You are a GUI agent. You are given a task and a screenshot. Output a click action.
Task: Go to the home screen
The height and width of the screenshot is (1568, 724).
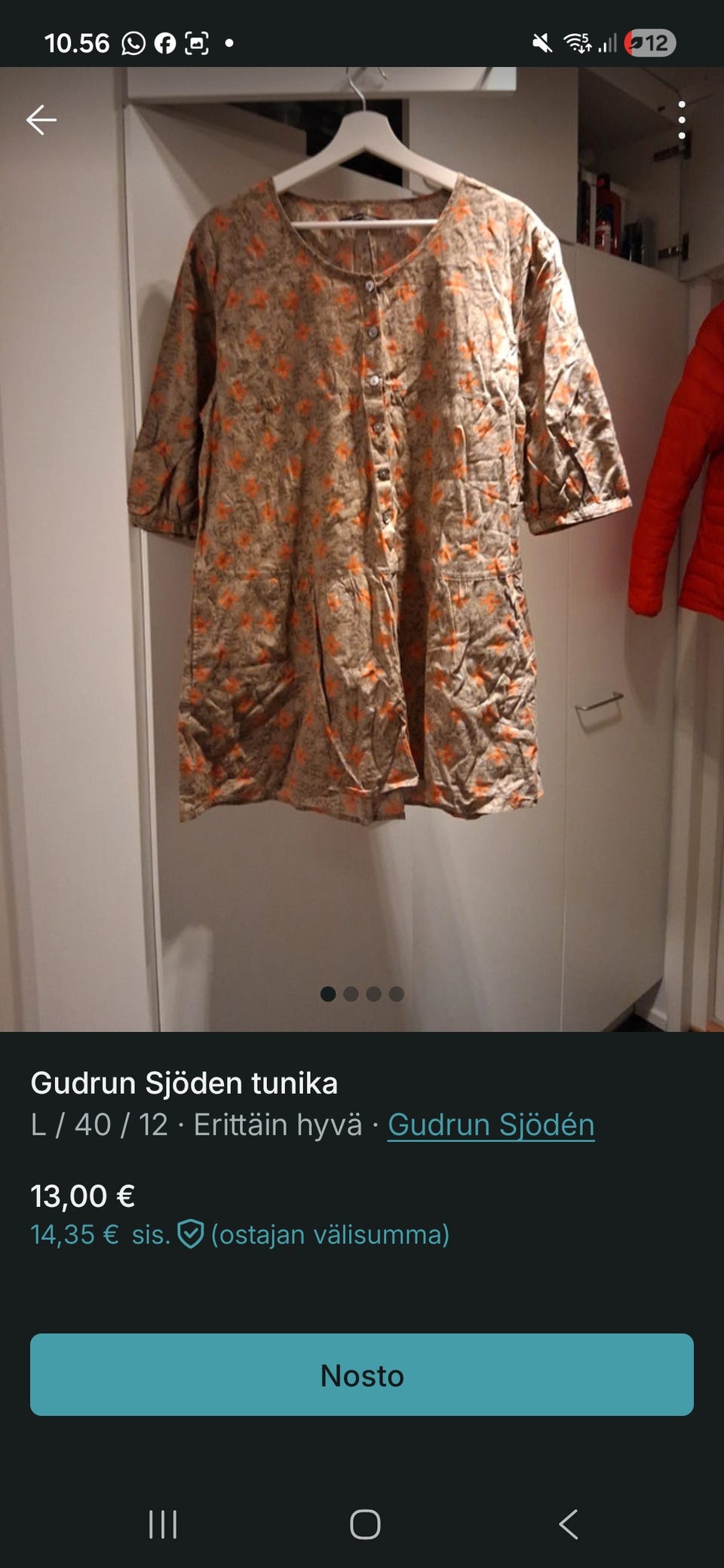click(365, 1524)
